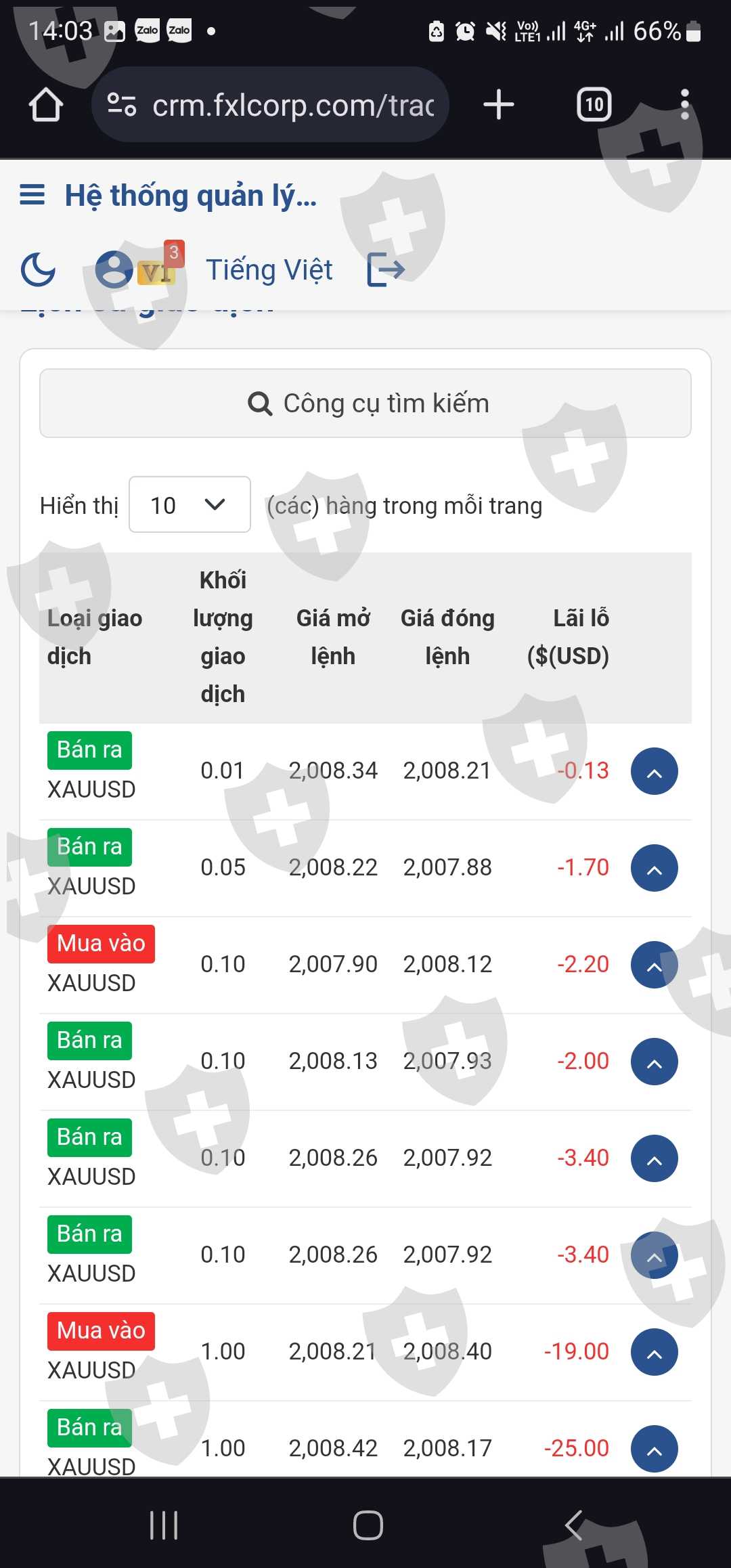731x1568 pixels.
Task: Change language from Tiếng Việt
Action: (x=269, y=269)
